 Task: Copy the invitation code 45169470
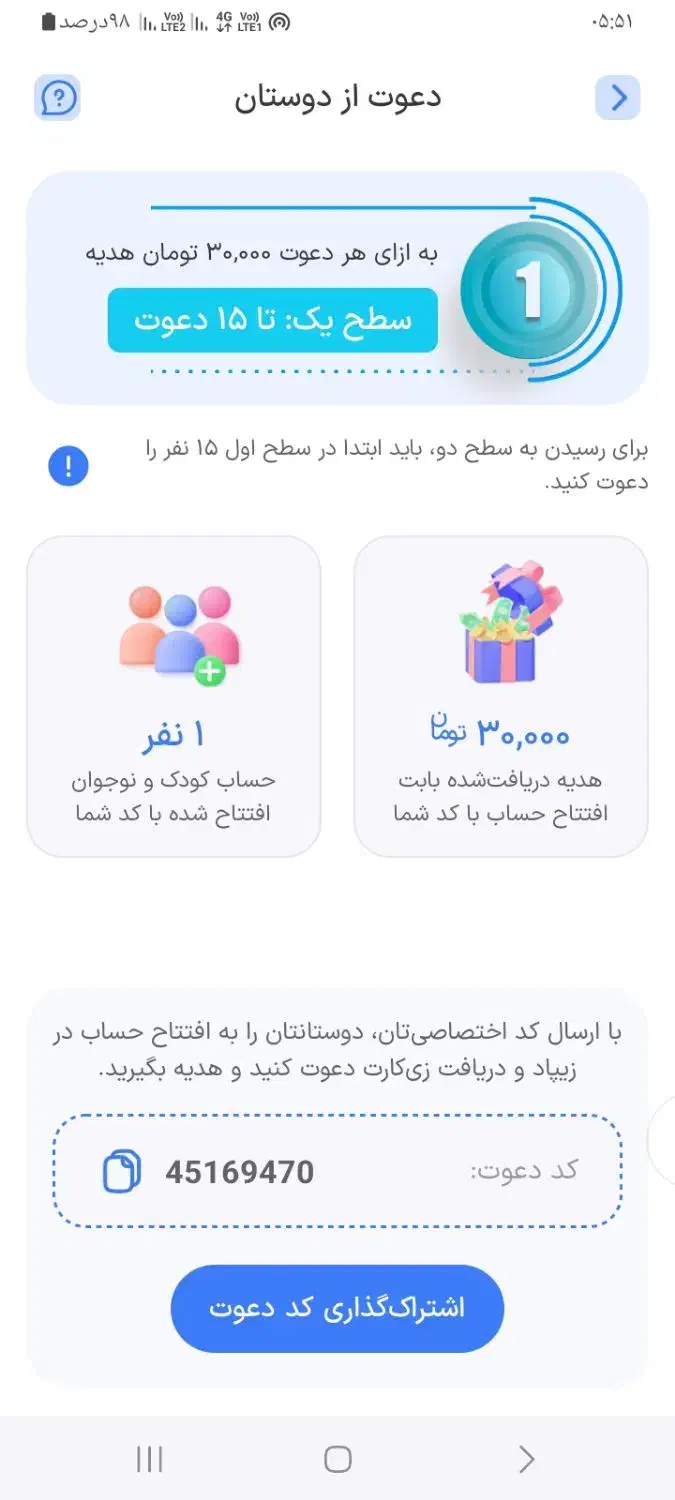[122, 1171]
